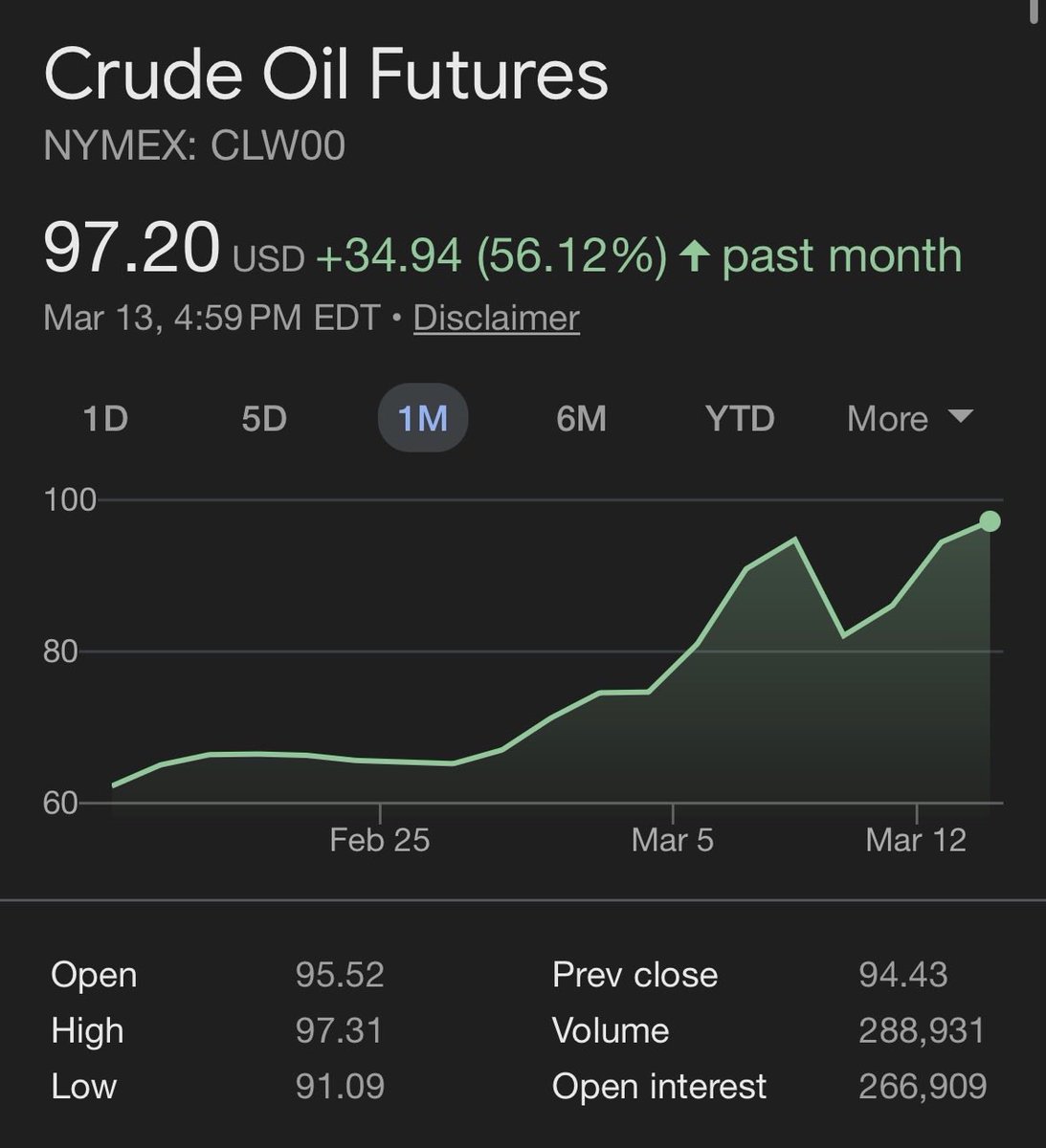This screenshot has width=1046, height=1148.
Task: Show the 6M chart range
Action: (581, 419)
